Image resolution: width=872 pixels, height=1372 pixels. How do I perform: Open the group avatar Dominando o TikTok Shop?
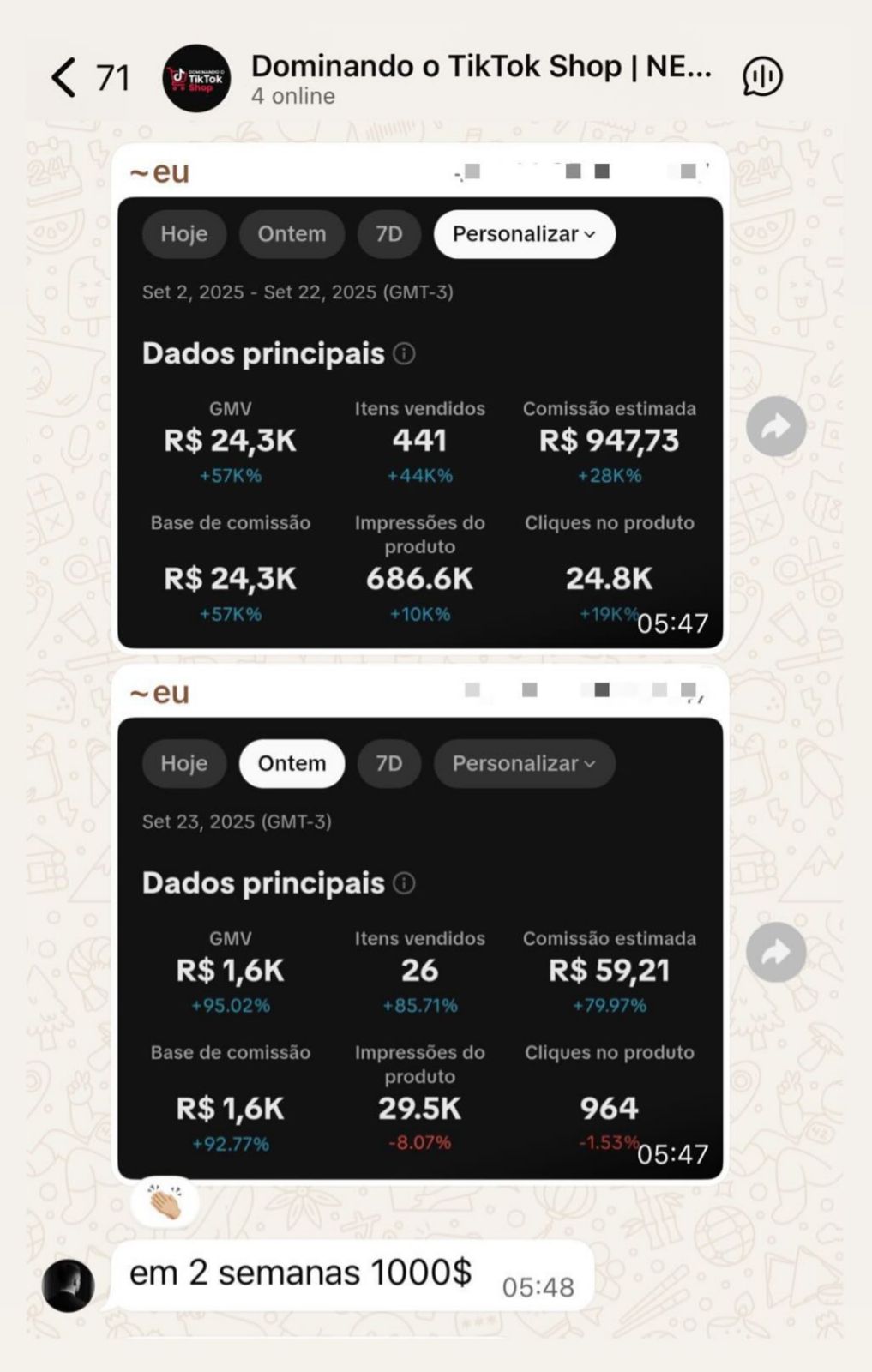[x=197, y=78]
